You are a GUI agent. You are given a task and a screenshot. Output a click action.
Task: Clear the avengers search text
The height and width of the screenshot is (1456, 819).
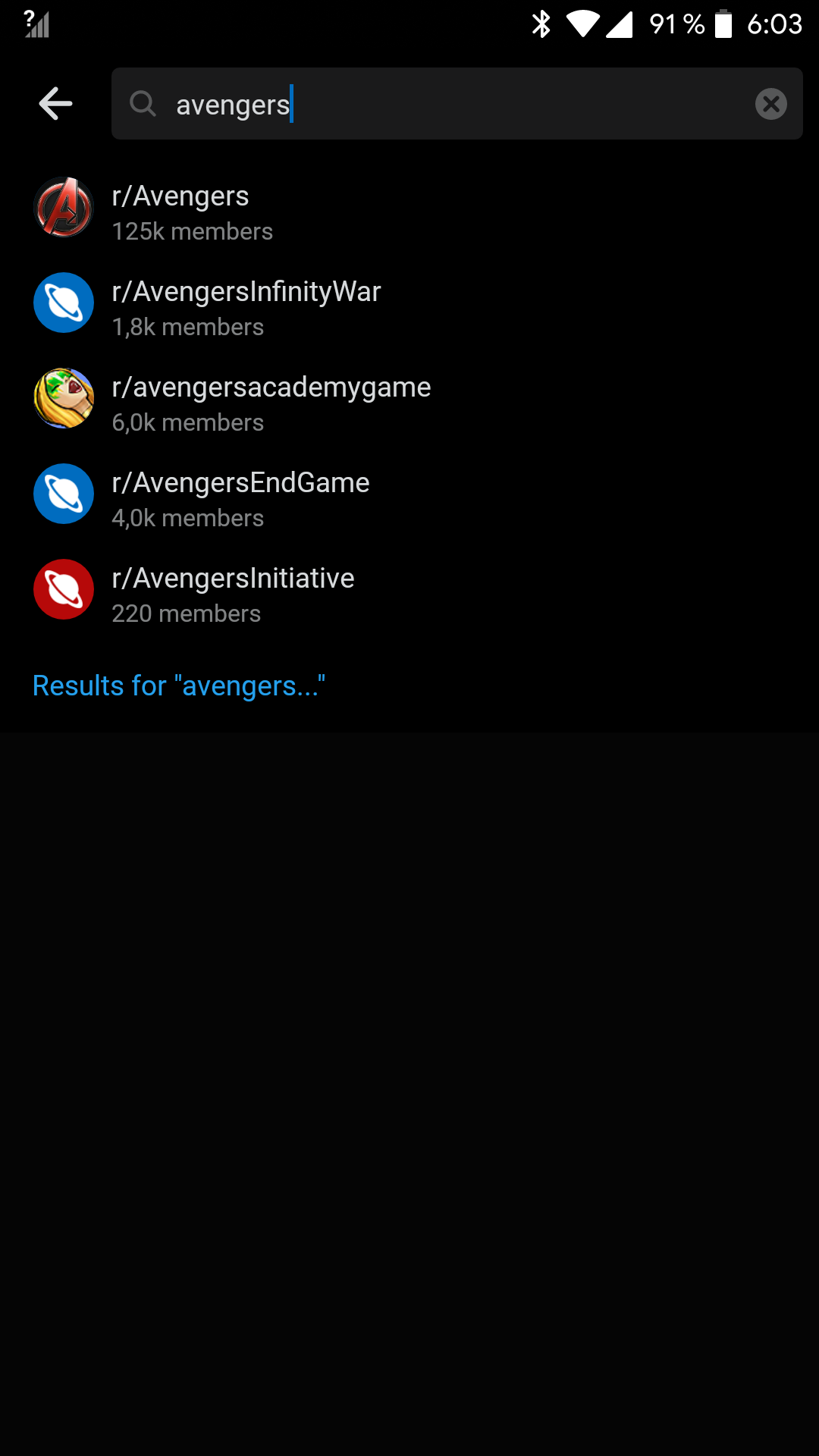click(770, 104)
